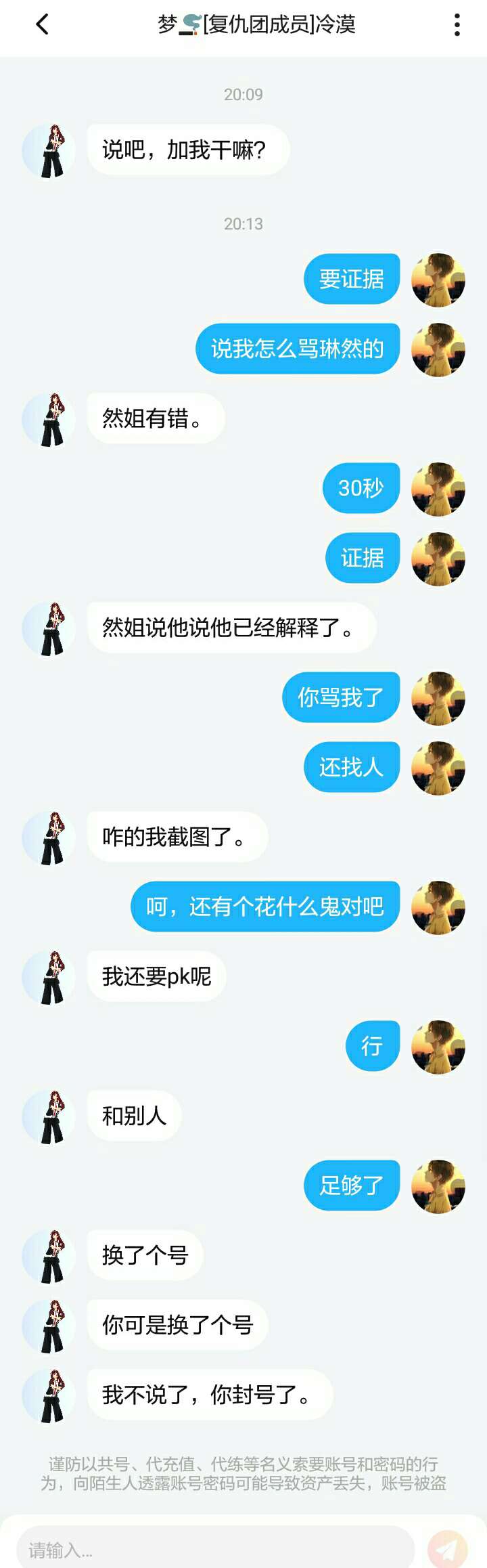The height and width of the screenshot is (1568, 487).
Task: Open my avatar next to 要证据
Action: pos(438,280)
